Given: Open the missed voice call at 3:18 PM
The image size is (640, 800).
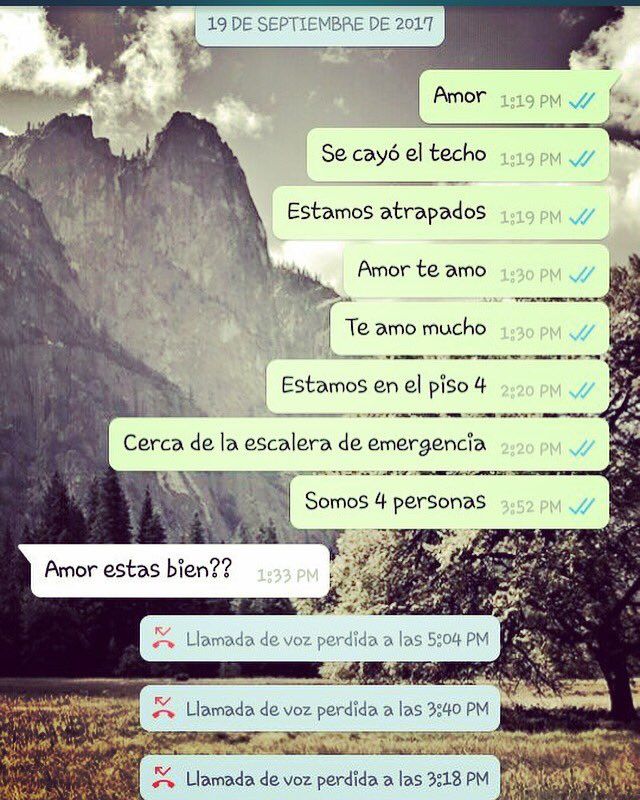Looking at the screenshot, I should tap(320, 778).
